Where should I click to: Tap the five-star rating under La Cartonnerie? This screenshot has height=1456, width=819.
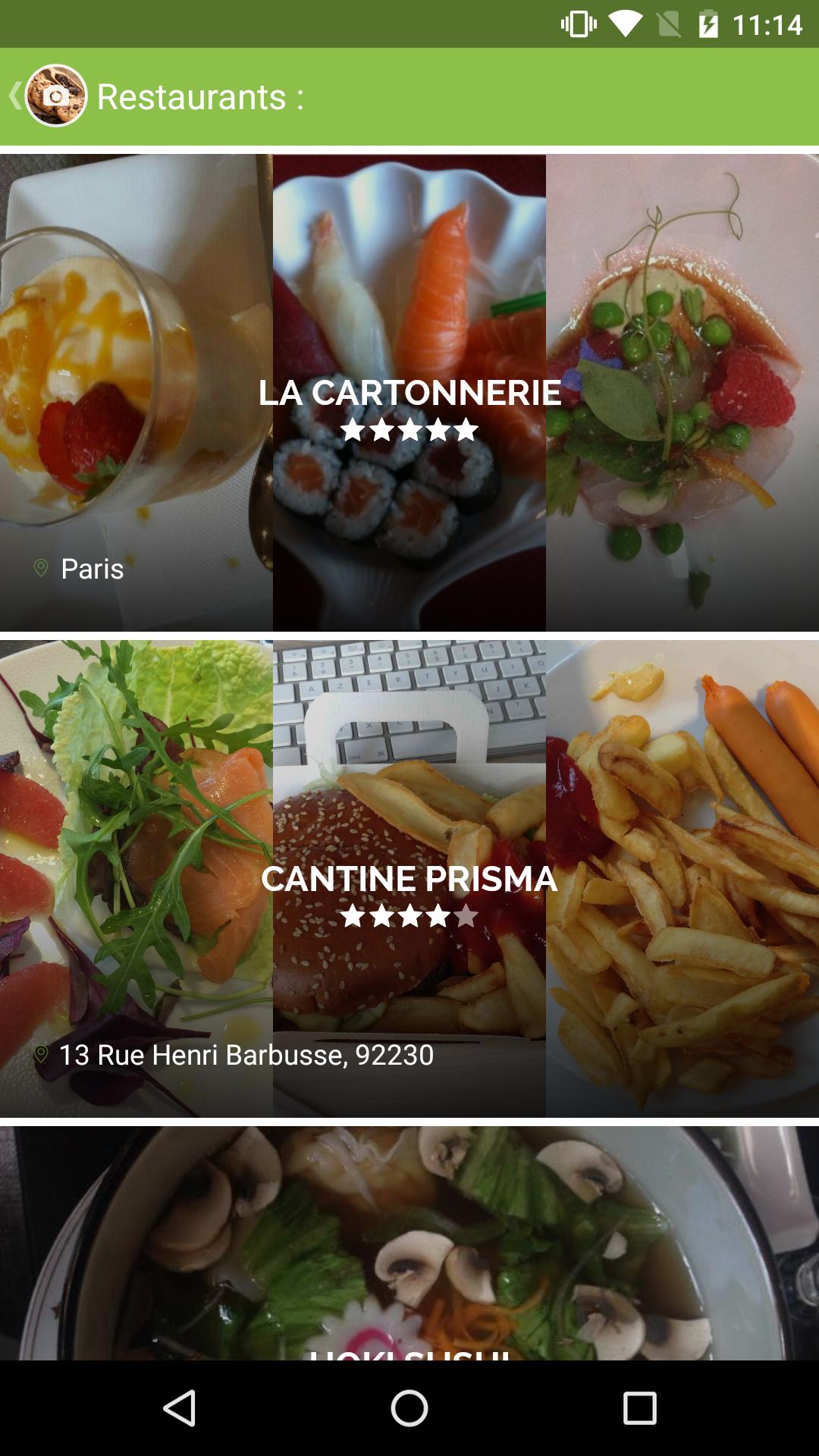(x=409, y=431)
